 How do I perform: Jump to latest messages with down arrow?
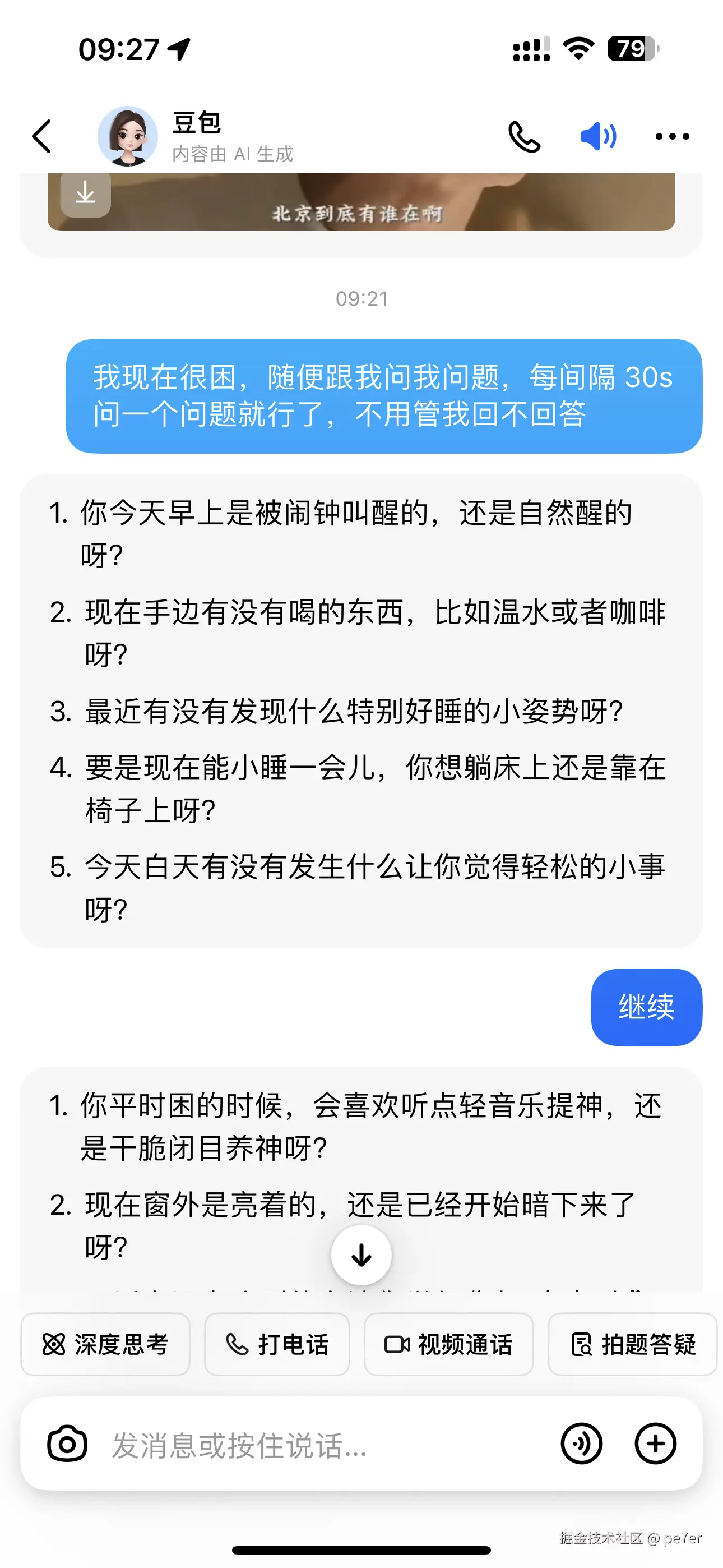pos(361,1256)
